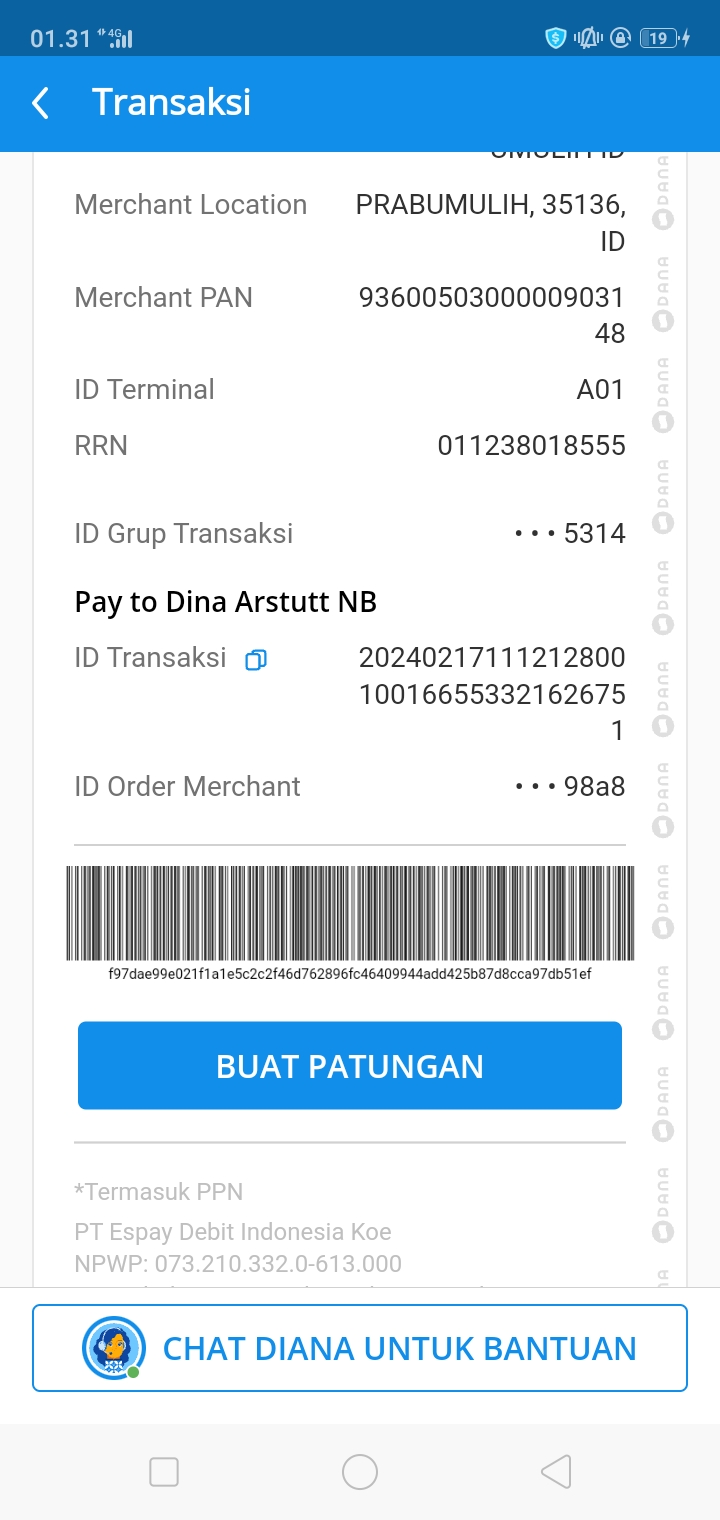The image size is (720, 1520).
Task: Open Chat Diana untuk bantuan
Action: pos(360,1348)
